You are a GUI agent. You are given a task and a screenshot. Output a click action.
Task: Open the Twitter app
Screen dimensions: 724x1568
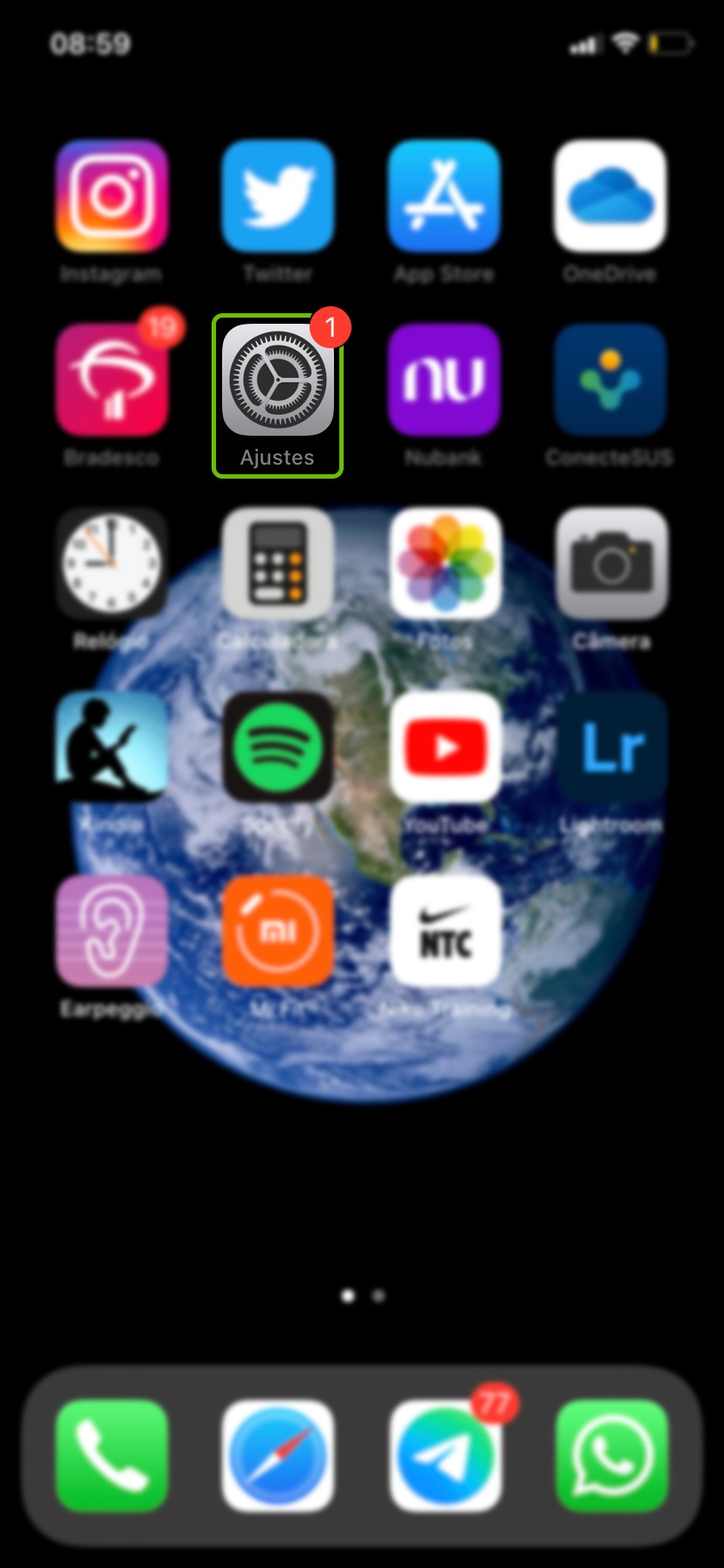pyautogui.click(x=278, y=196)
